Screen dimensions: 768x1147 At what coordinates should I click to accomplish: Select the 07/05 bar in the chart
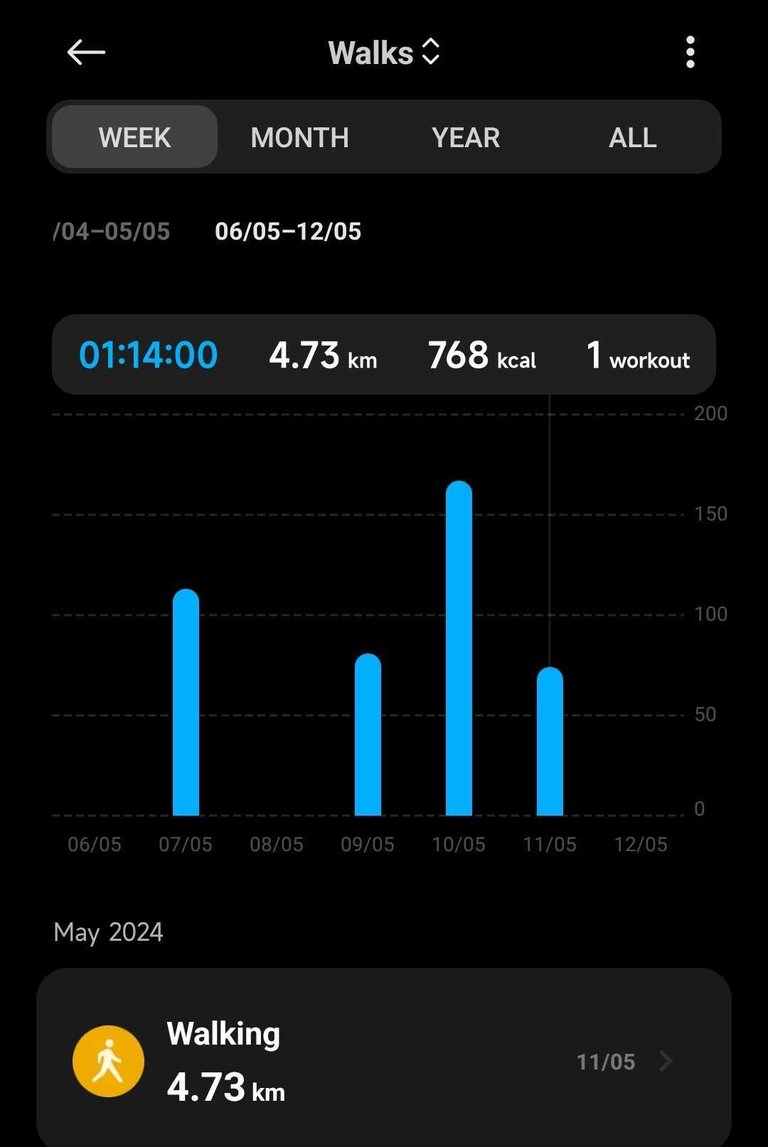pyautogui.click(x=186, y=703)
